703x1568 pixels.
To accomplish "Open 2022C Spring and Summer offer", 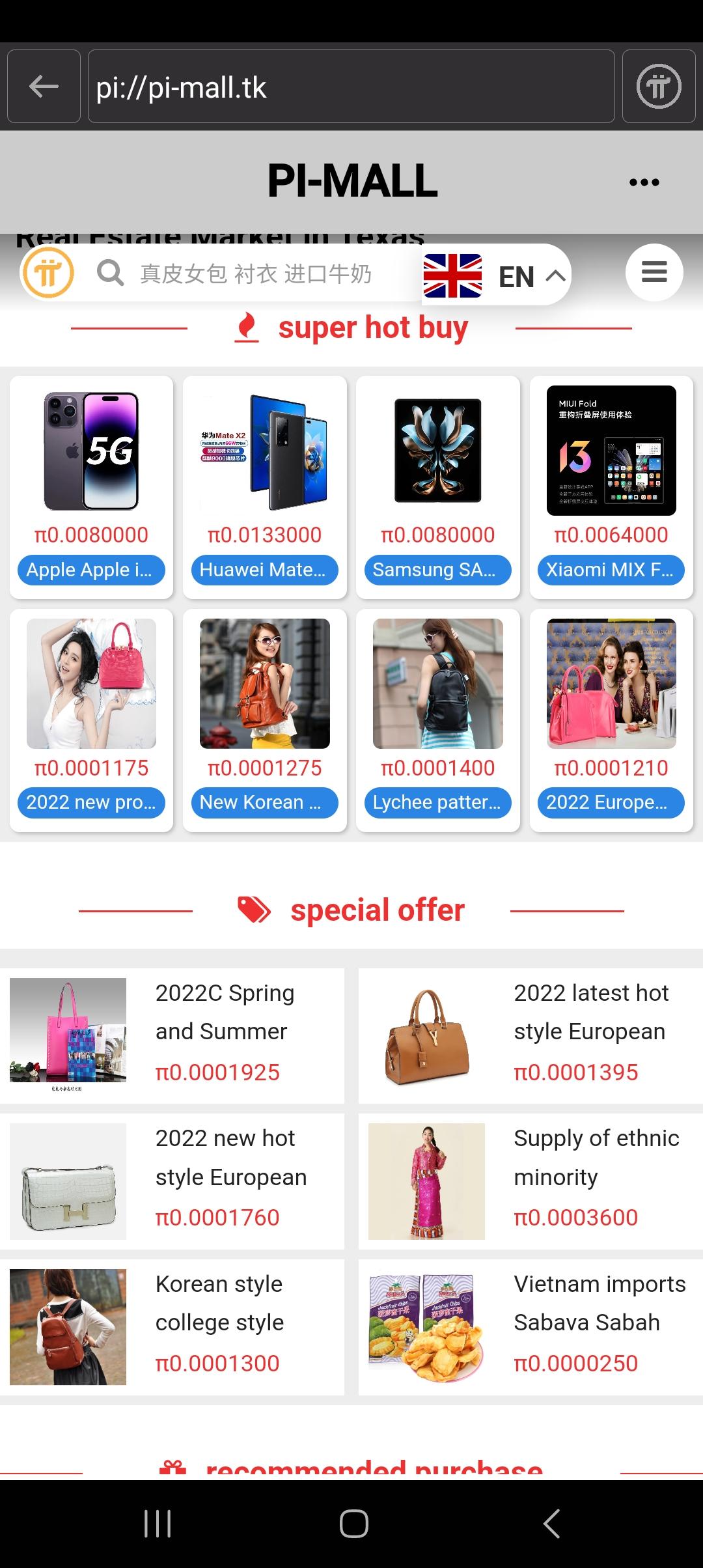I will (x=172, y=1035).
